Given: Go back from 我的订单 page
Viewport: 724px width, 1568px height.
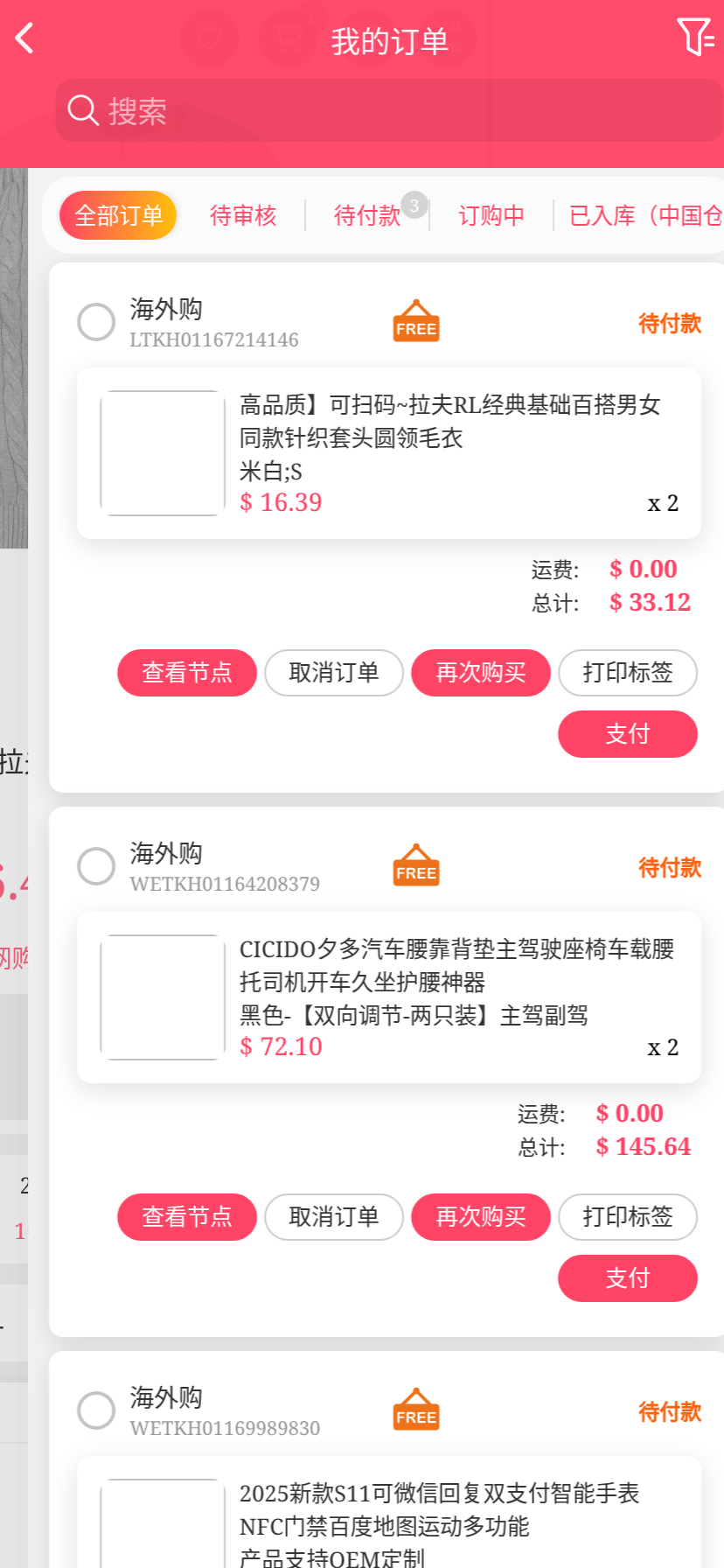Looking at the screenshot, I should click(25, 38).
